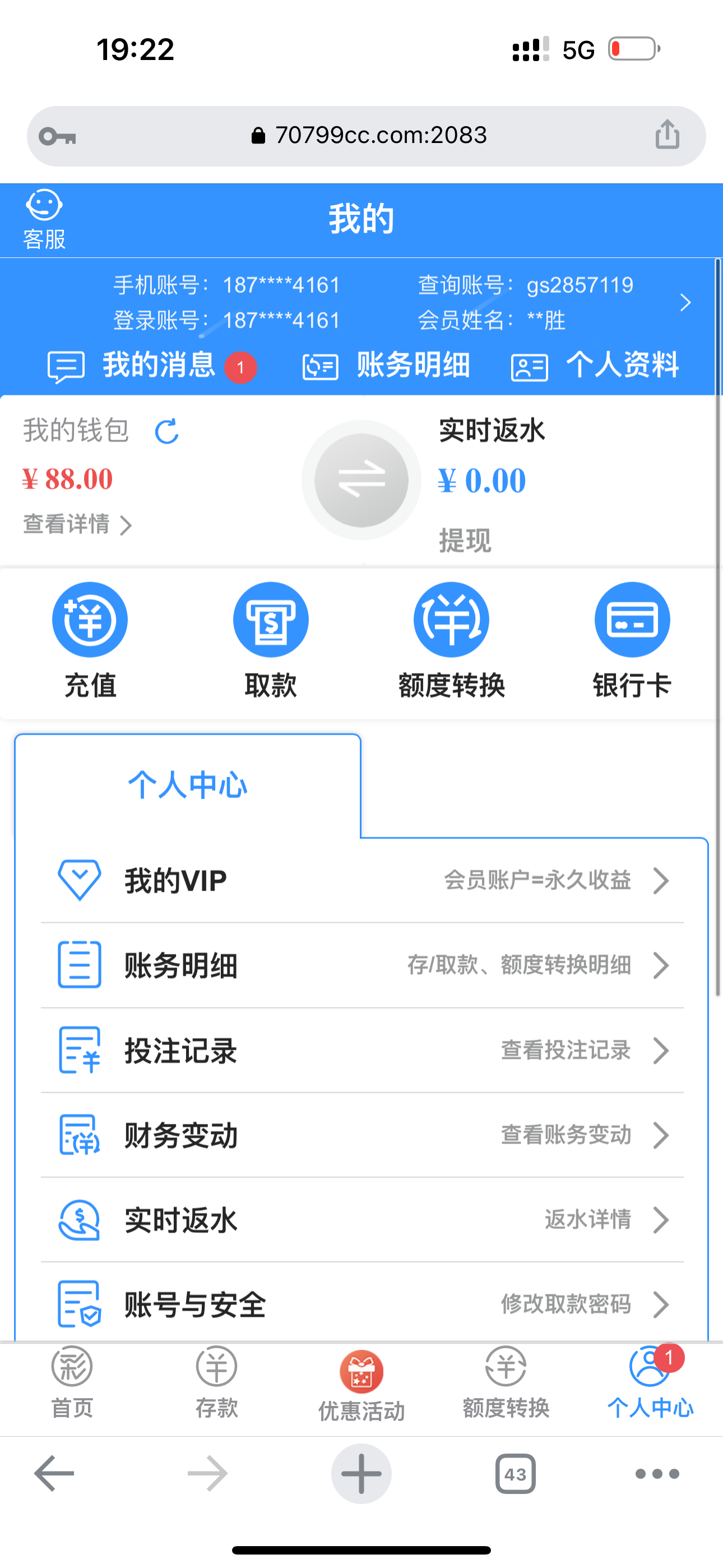Open 充值 recharge

[90, 640]
